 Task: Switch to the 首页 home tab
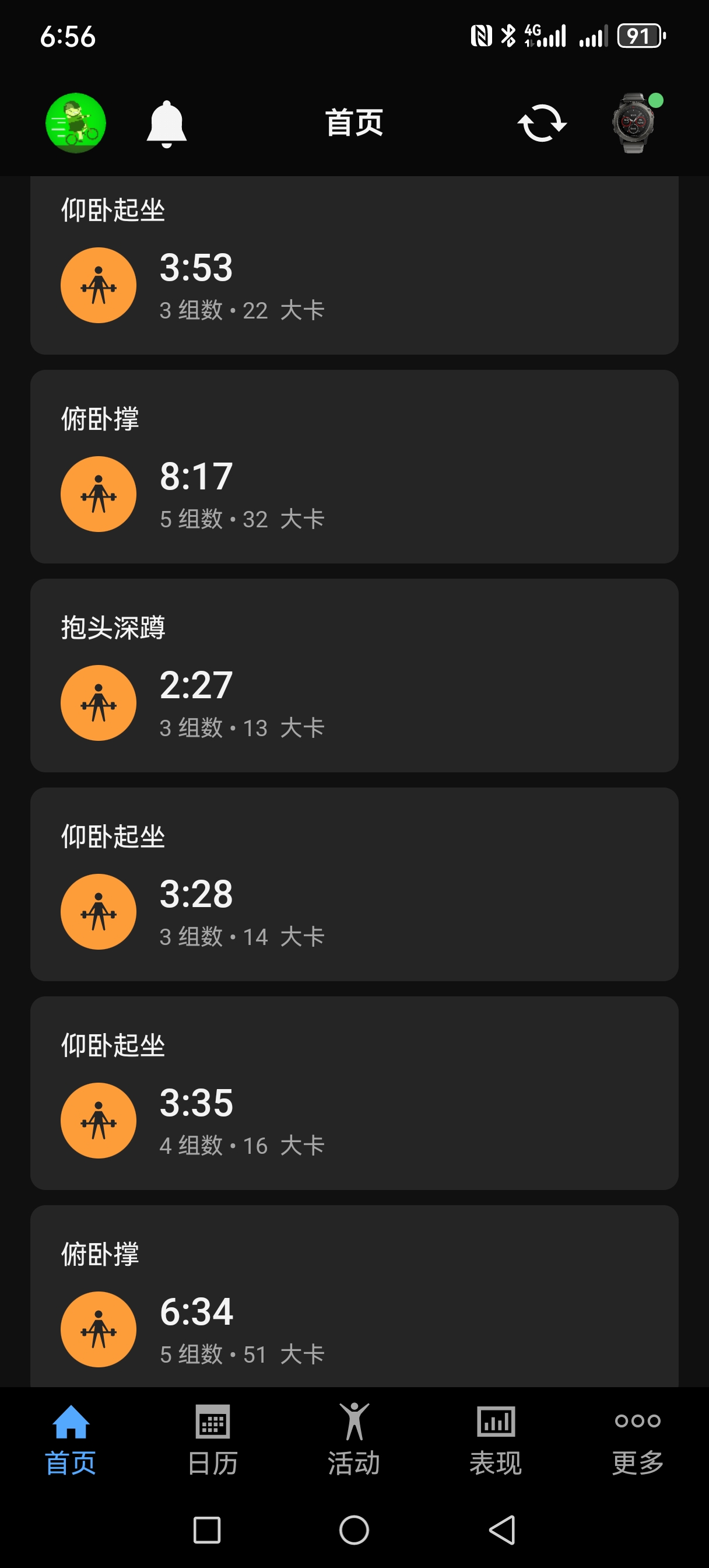pyautogui.click(x=71, y=1445)
